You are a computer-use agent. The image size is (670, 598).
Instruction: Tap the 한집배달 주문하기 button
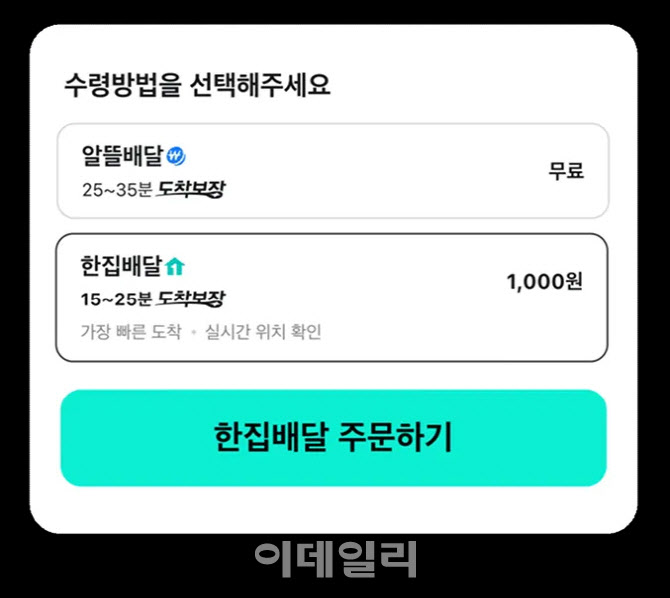[x=333, y=438]
